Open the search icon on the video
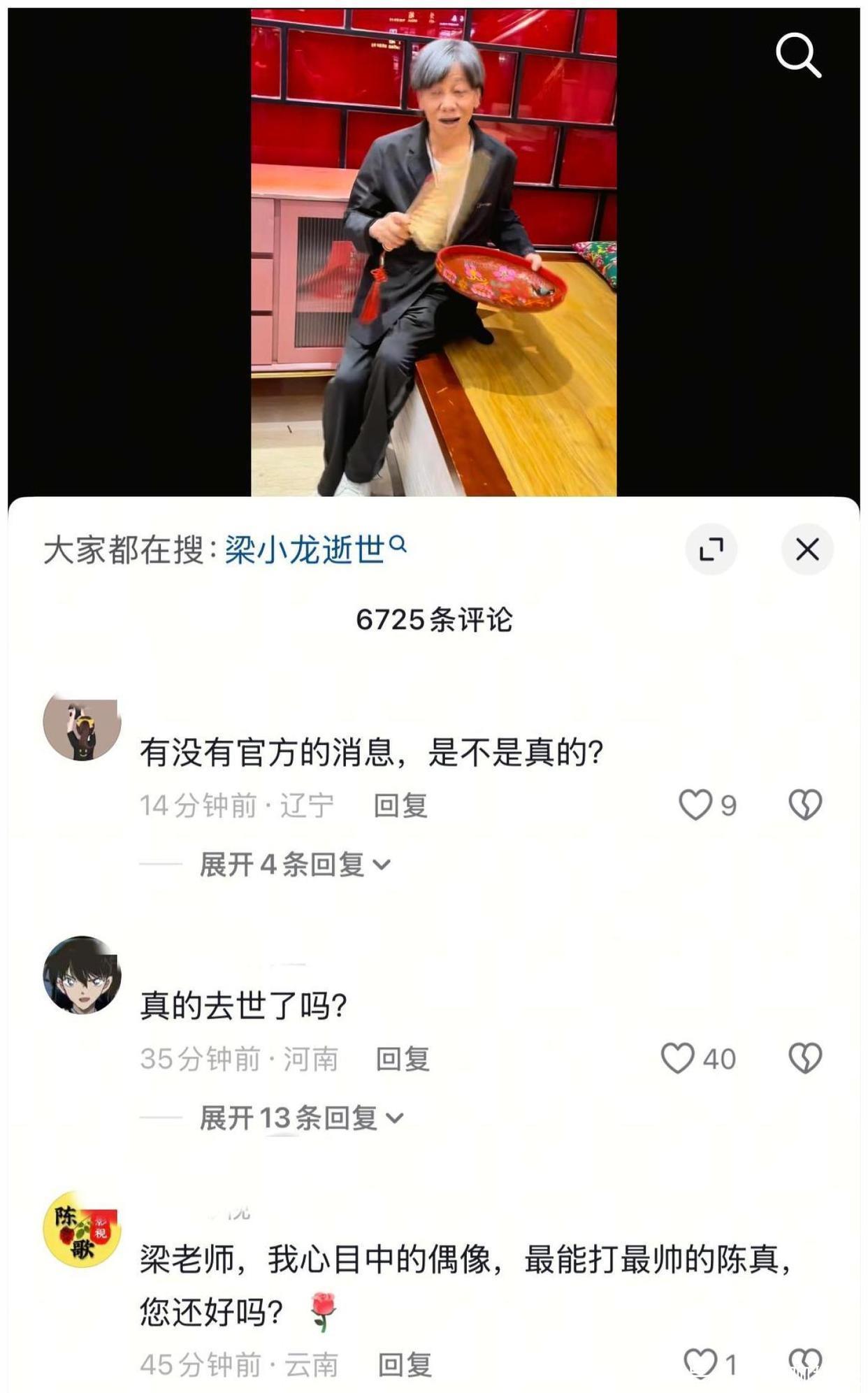The width and height of the screenshot is (868, 1393). coord(798,55)
